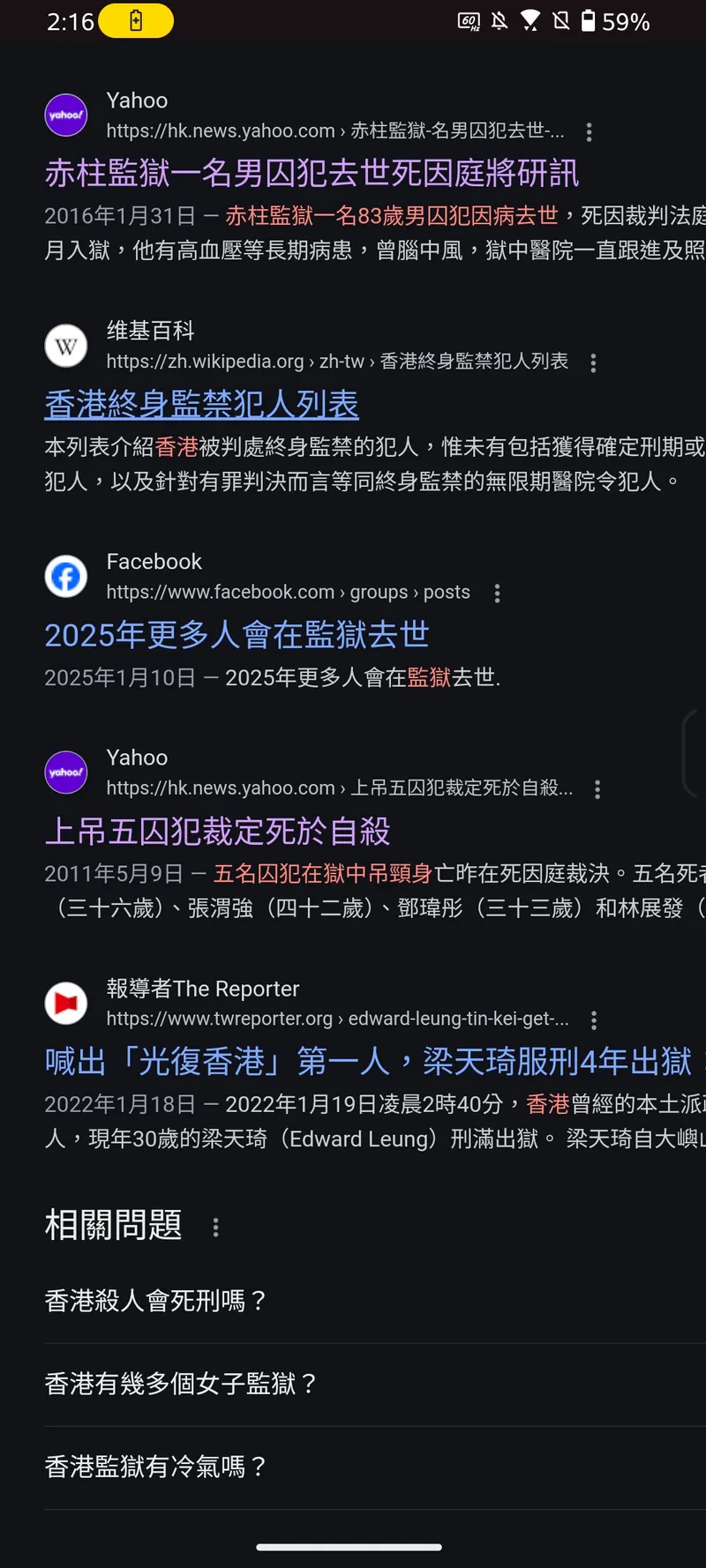Open the Yahoo result 上吊五囚犯裁定死於自殺
Image resolution: width=706 pixels, height=1568 pixels.
click(217, 831)
